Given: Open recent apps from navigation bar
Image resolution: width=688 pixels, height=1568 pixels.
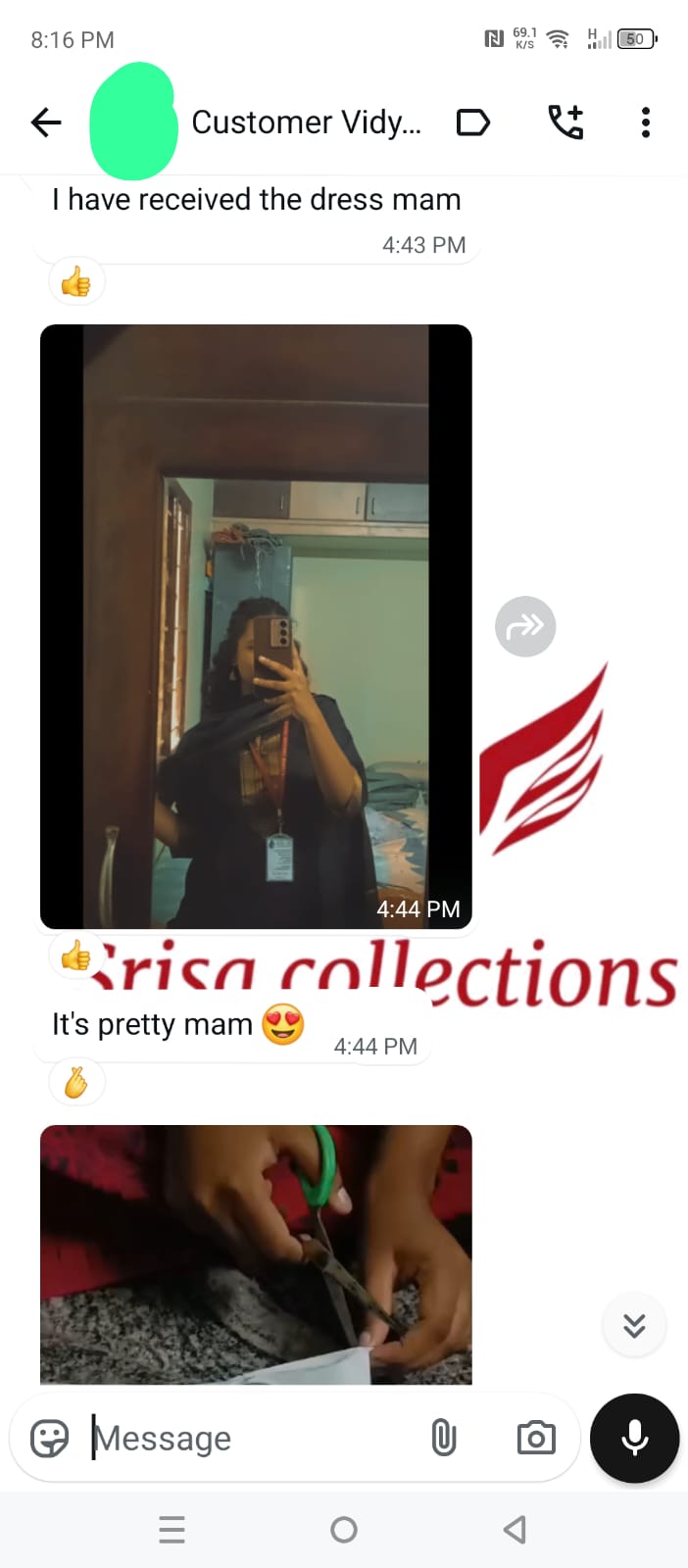Looking at the screenshot, I should (172, 1530).
